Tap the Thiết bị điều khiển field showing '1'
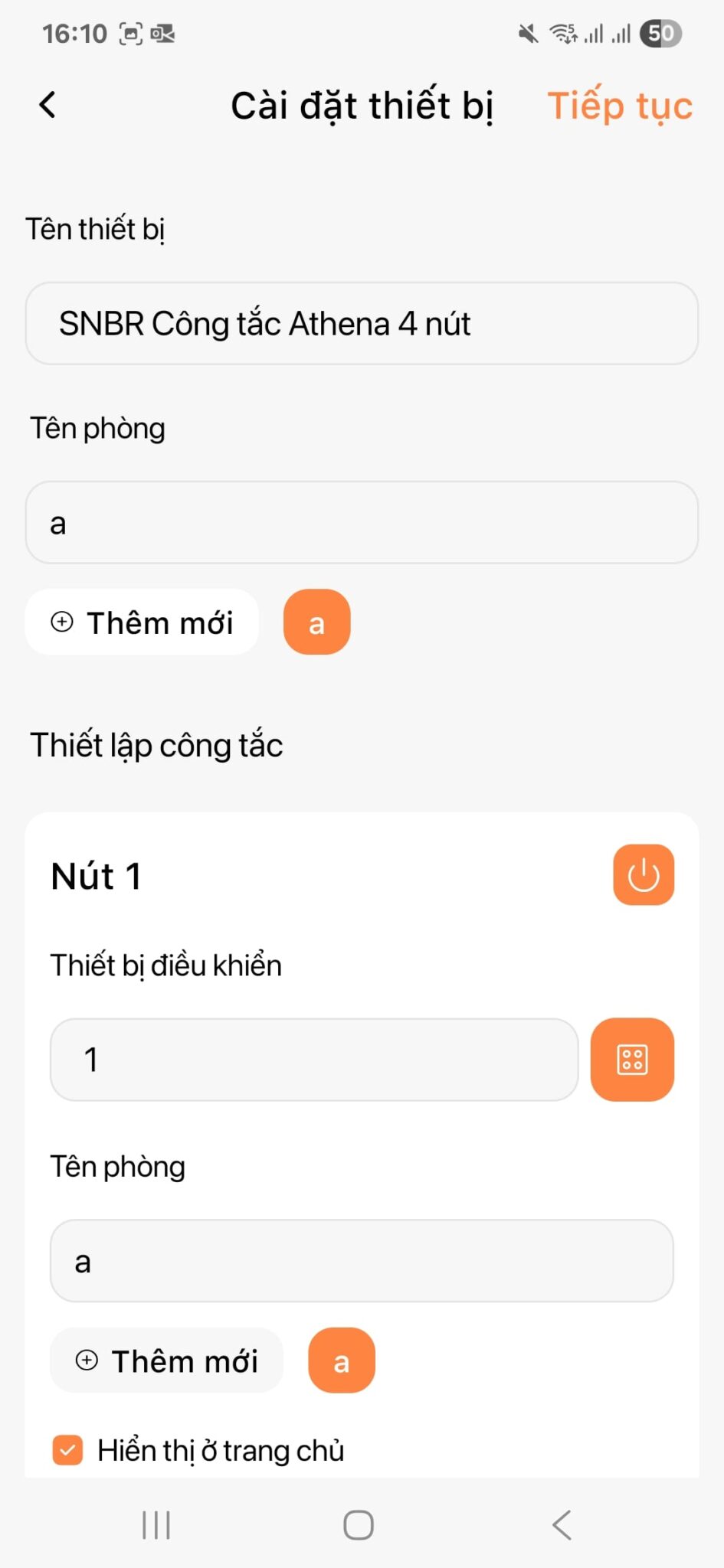 pos(314,1059)
